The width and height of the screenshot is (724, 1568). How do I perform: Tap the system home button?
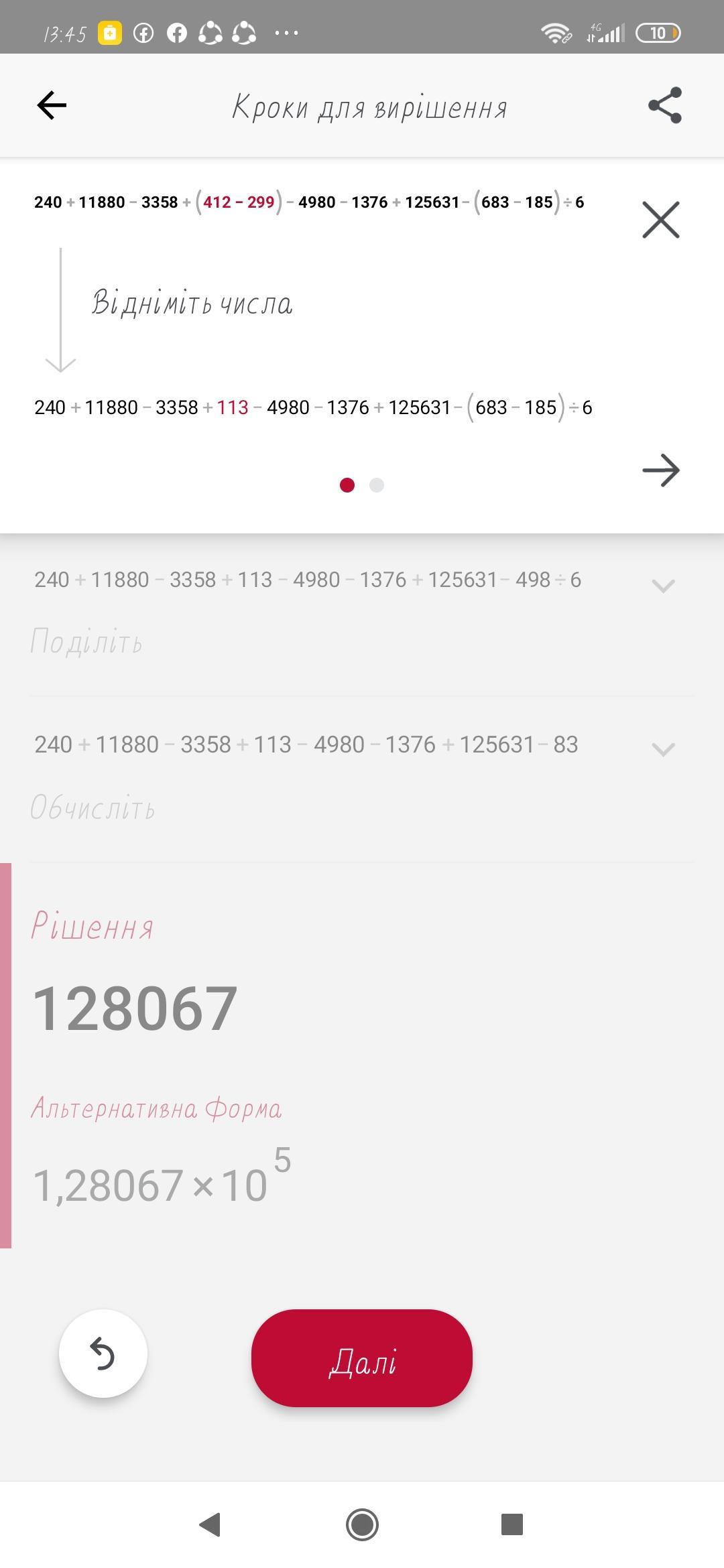362,1524
